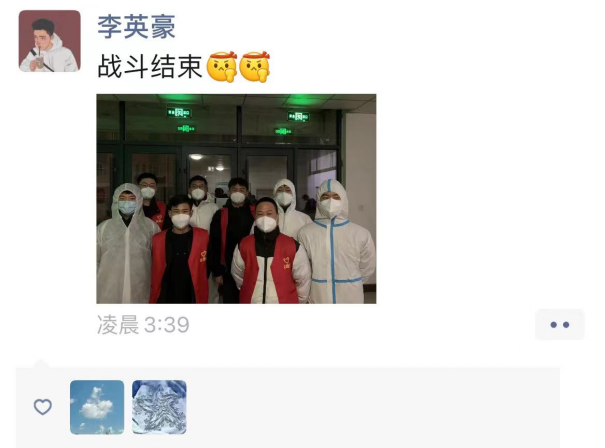Open the like and comment options button
The width and height of the screenshot is (605, 448).
coord(559,325)
